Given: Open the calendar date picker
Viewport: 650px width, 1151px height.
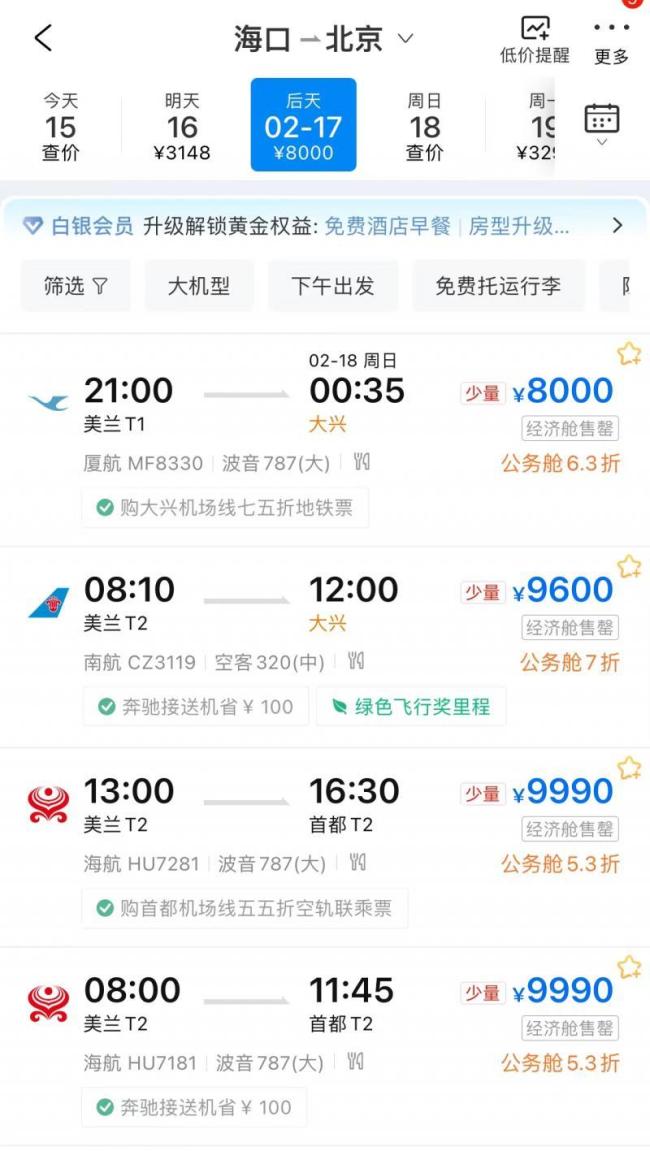Looking at the screenshot, I should pyautogui.click(x=602, y=121).
